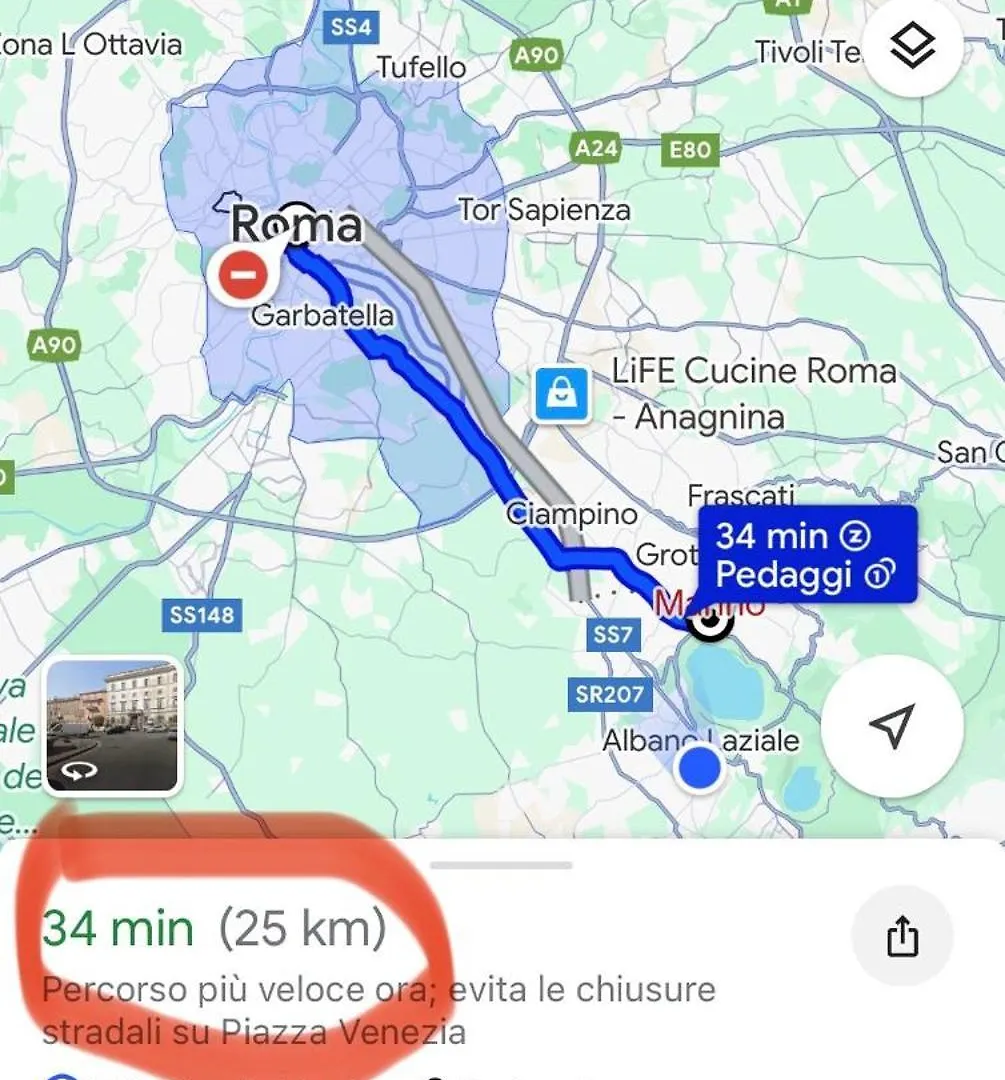The height and width of the screenshot is (1080, 1005).
Task: Center map on my location
Action: coord(891,725)
